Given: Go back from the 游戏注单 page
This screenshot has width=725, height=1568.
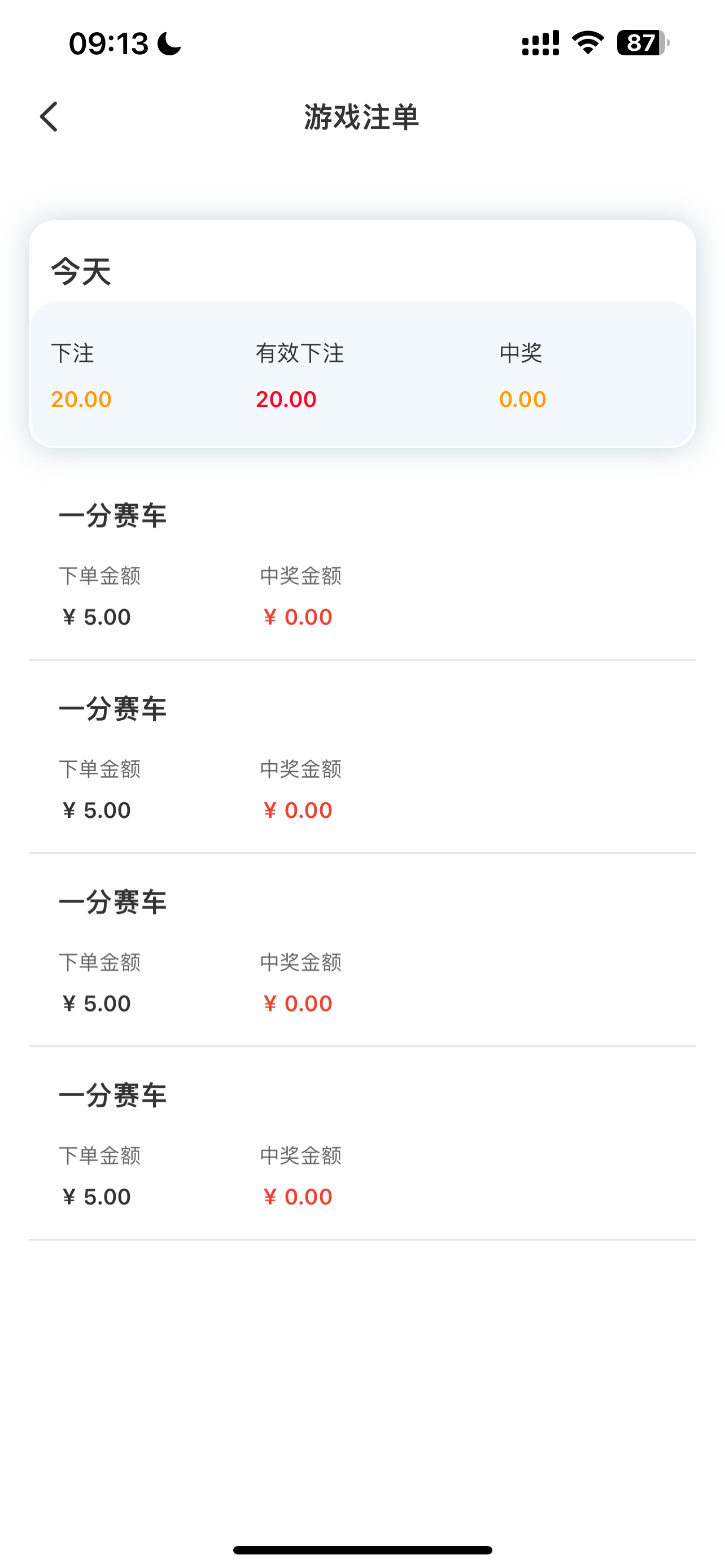Looking at the screenshot, I should click(x=49, y=116).
